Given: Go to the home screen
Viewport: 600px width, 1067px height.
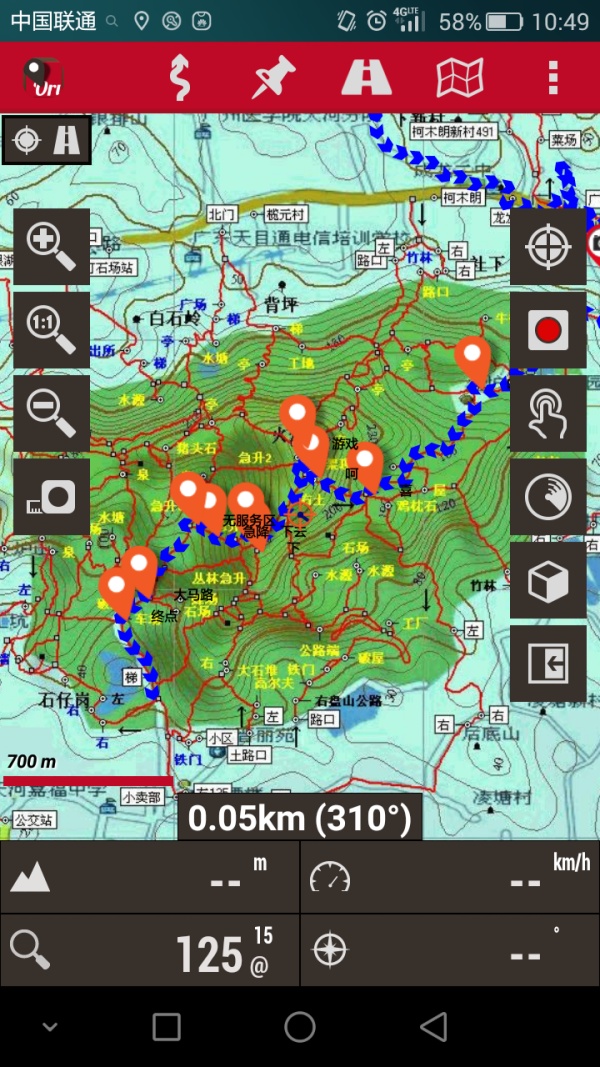Looking at the screenshot, I should click(x=299, y=1026).
